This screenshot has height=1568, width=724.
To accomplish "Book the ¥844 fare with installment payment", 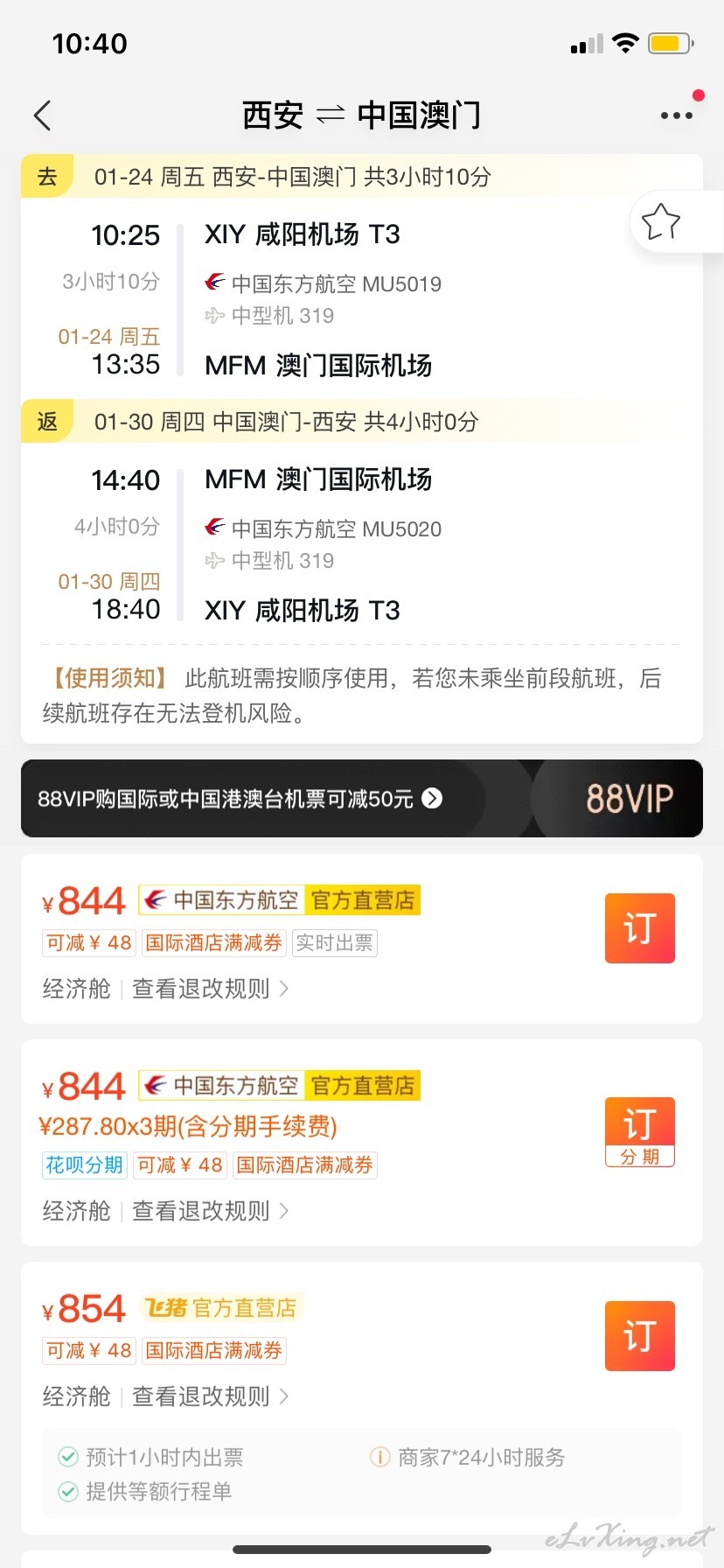I will coord(640,1132).
